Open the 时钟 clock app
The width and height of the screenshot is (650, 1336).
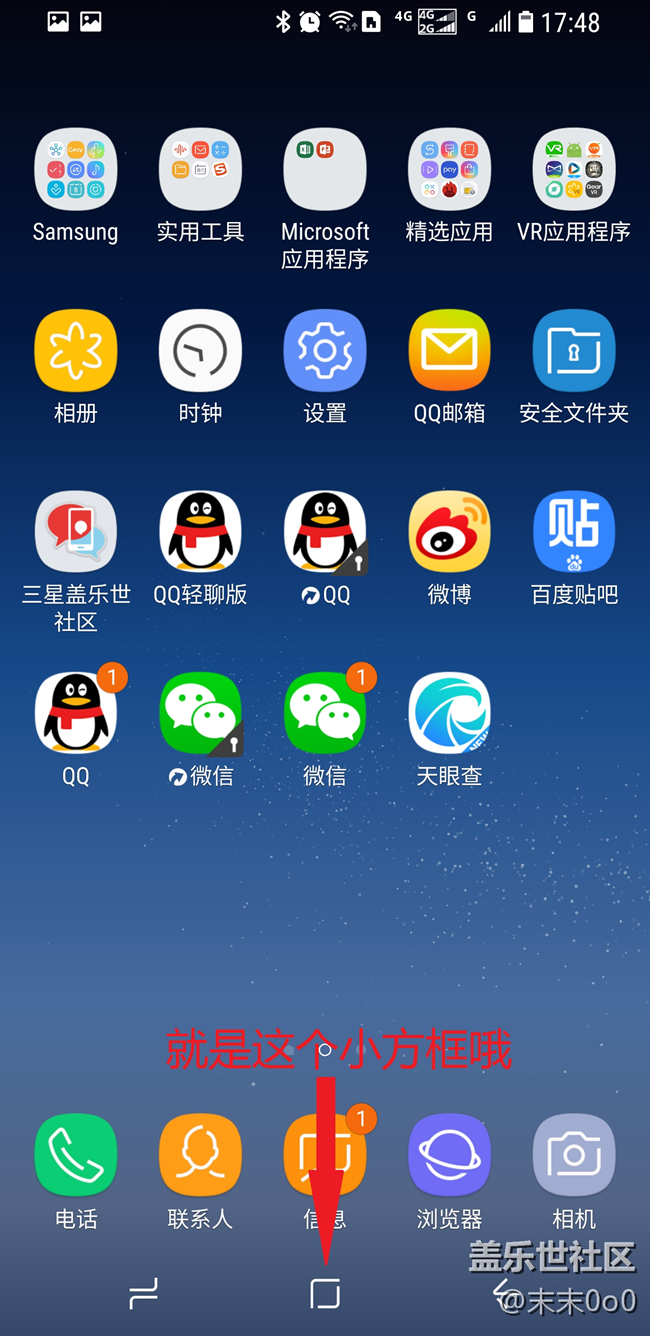pyautogui.click(x=200, y=351)
